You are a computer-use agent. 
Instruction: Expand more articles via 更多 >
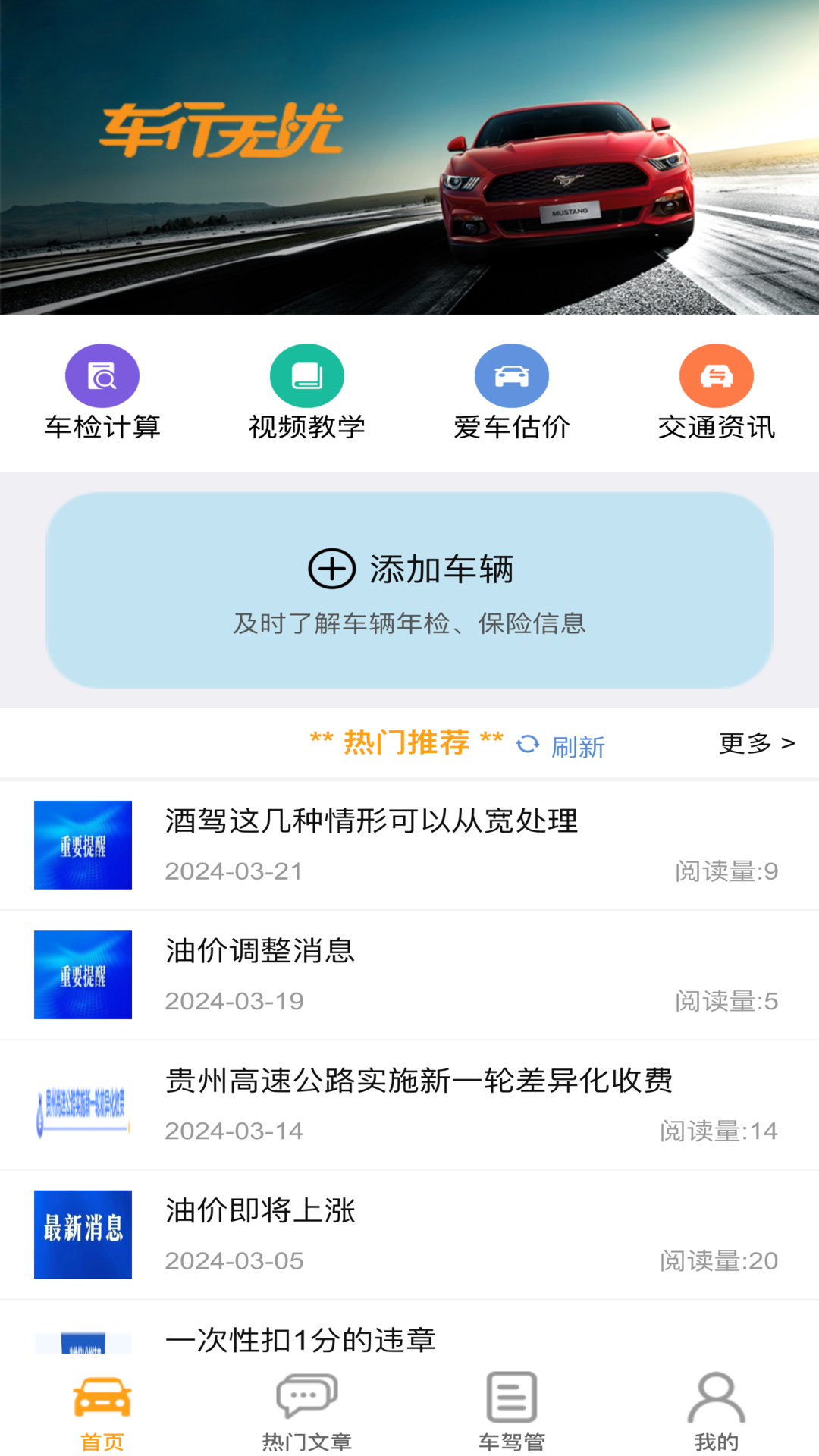pyautogui.click(x=756, y=743)
